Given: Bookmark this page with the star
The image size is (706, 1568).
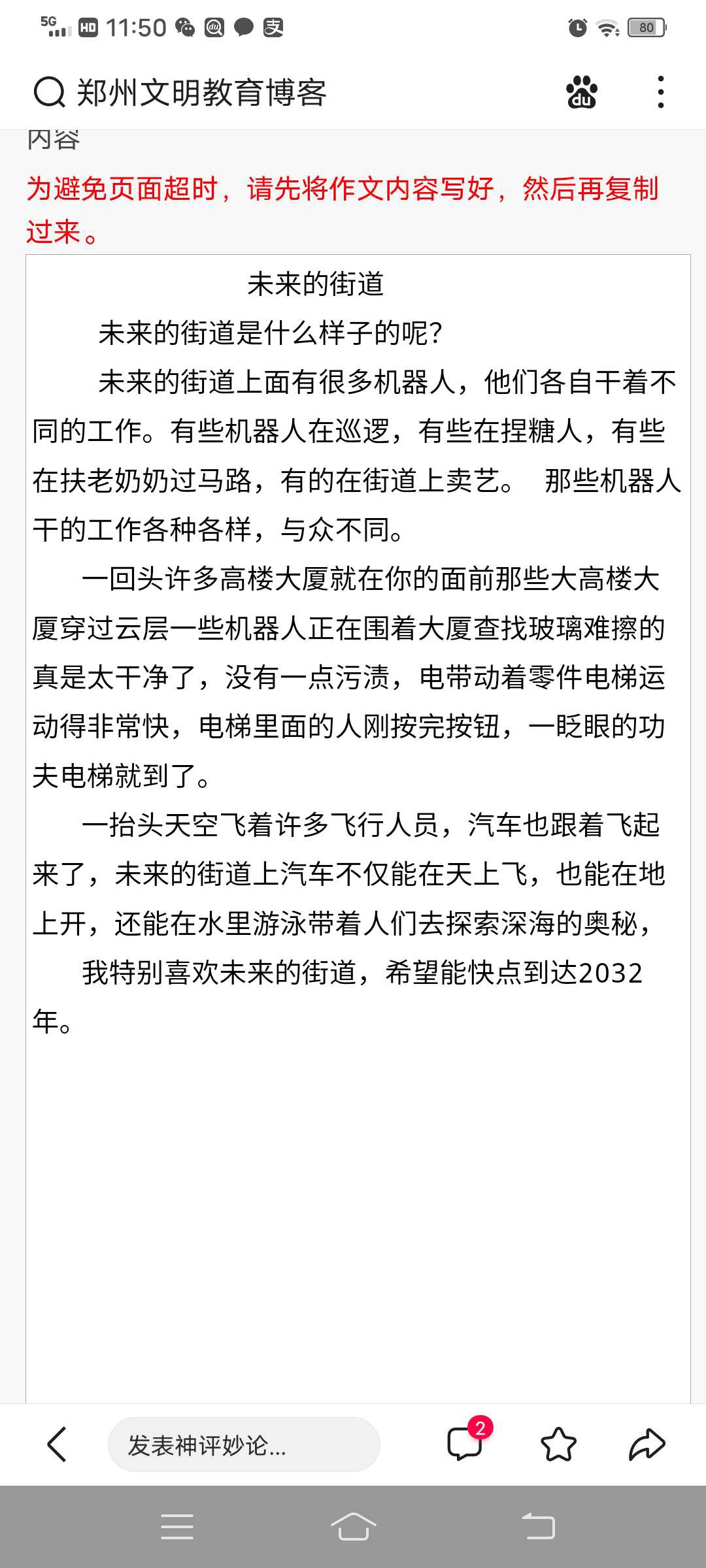Looking at the screenshot, I should (558, 1444).
